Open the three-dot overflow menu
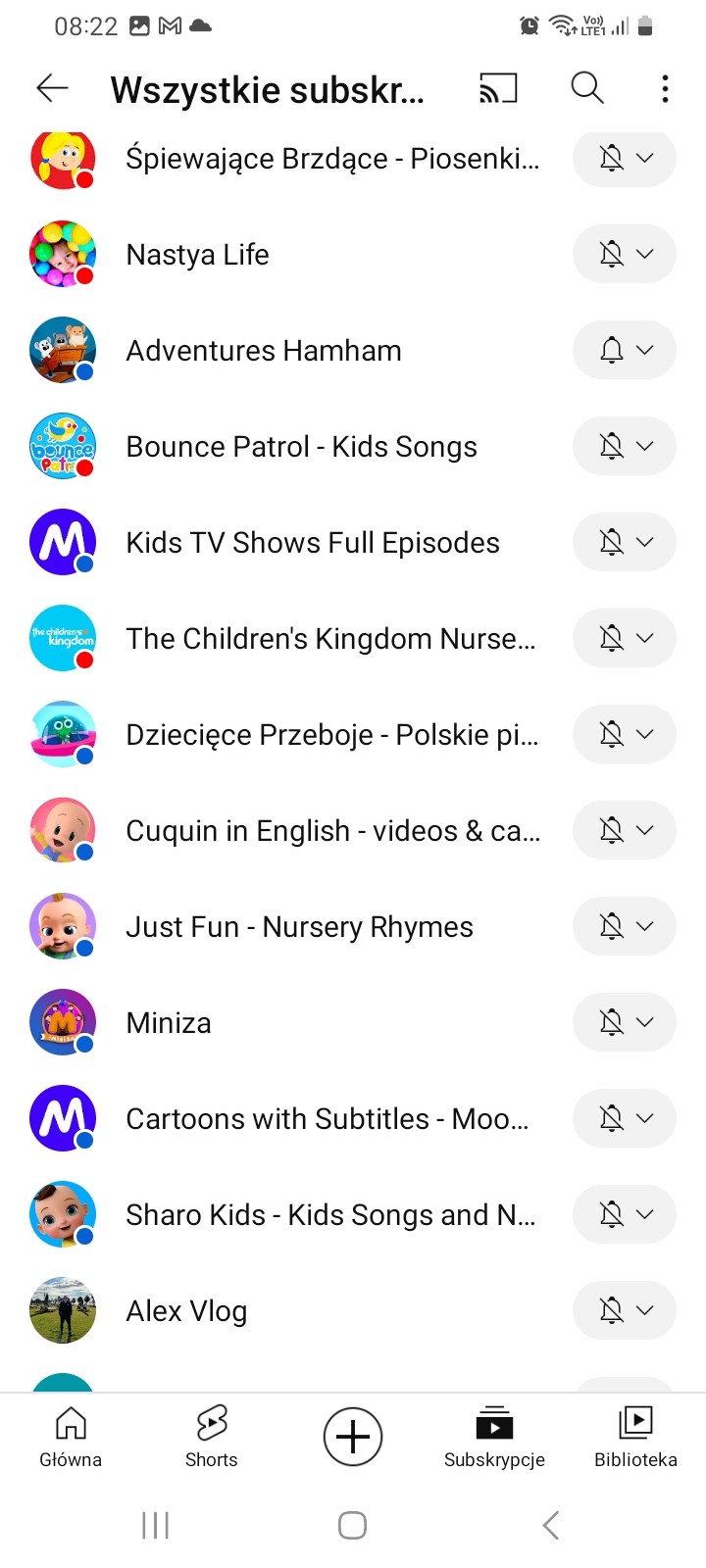Viewport: 706px width, 1568px height. pyautogui.click(x=665, y=88)
